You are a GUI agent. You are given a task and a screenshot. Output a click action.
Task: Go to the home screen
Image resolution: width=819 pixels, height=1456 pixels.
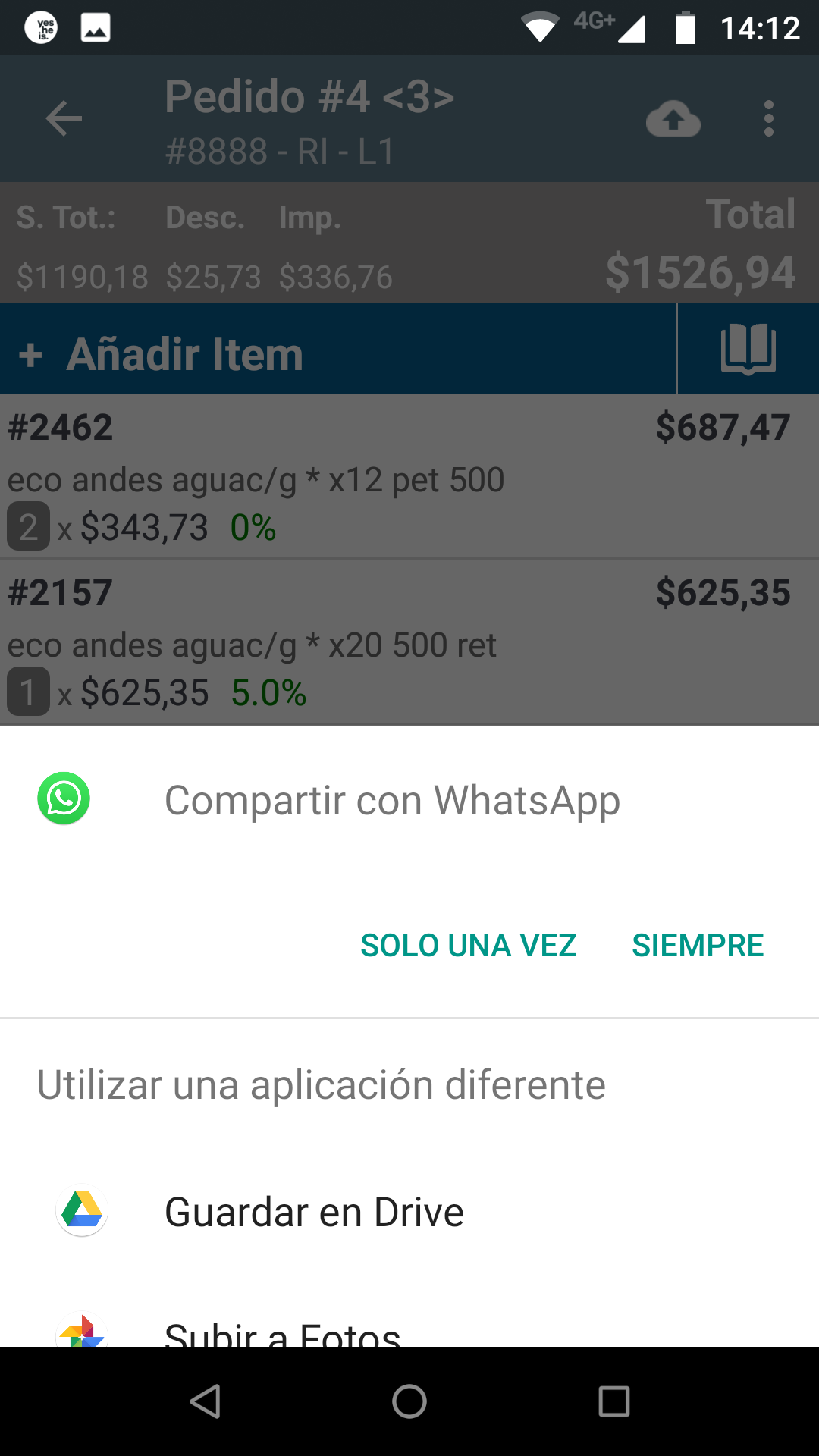(x=409, y=1401)
